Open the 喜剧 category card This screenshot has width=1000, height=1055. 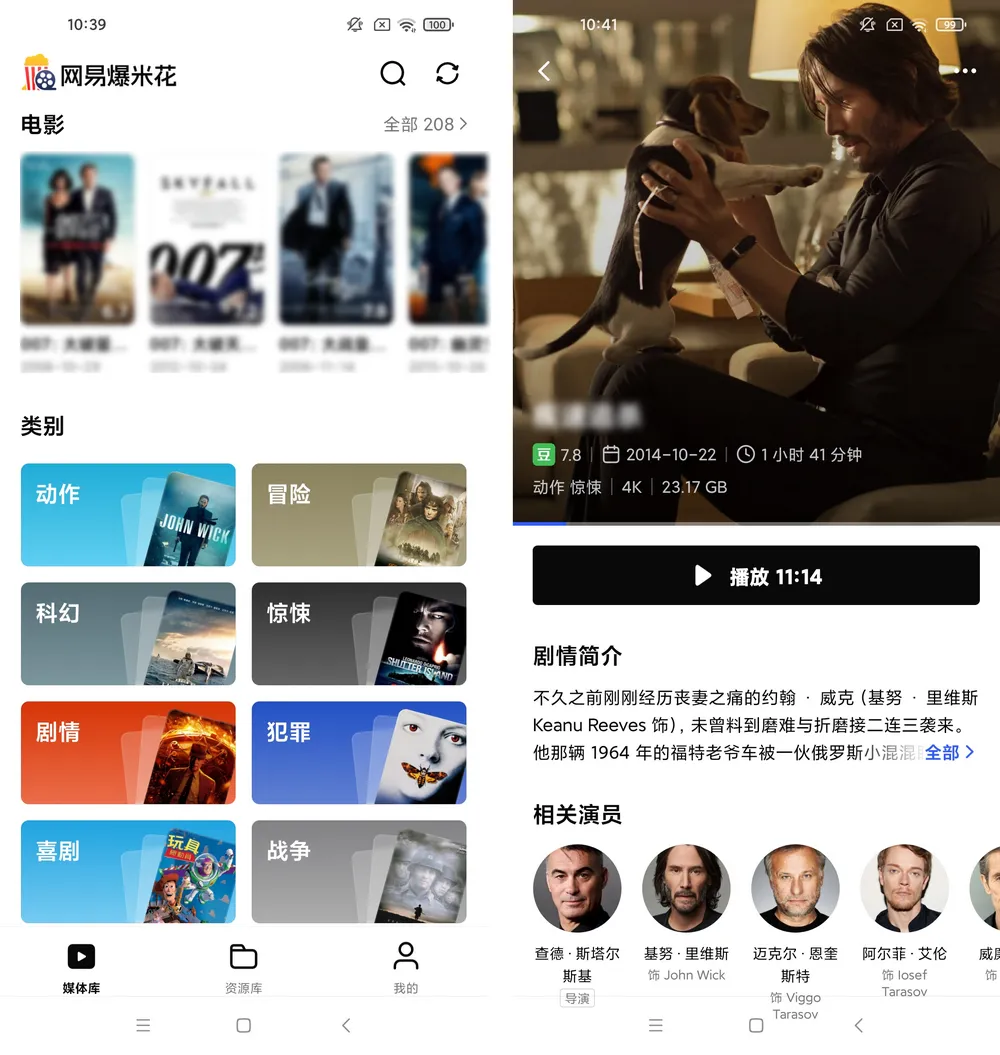click(x=128, y=871)
